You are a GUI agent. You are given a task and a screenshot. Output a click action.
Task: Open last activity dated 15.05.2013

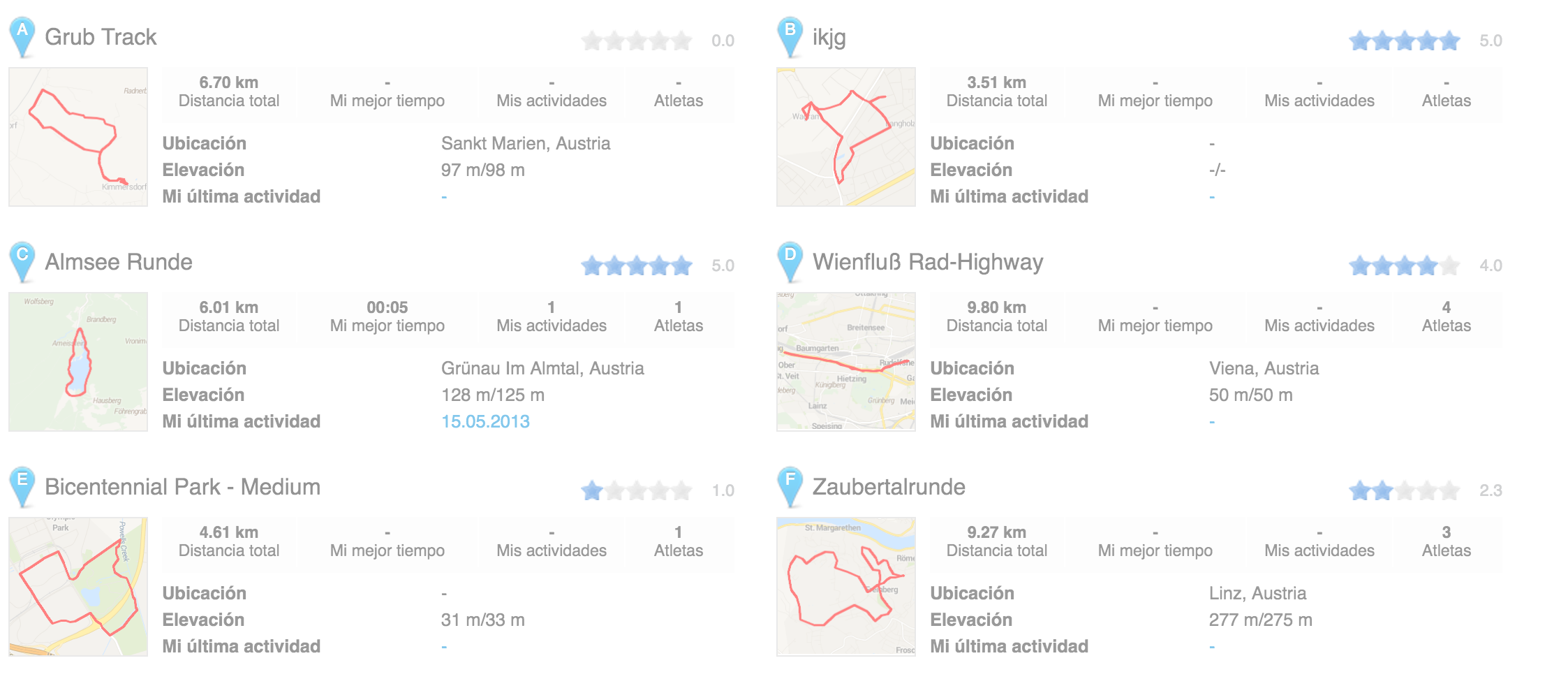[485, 421]
